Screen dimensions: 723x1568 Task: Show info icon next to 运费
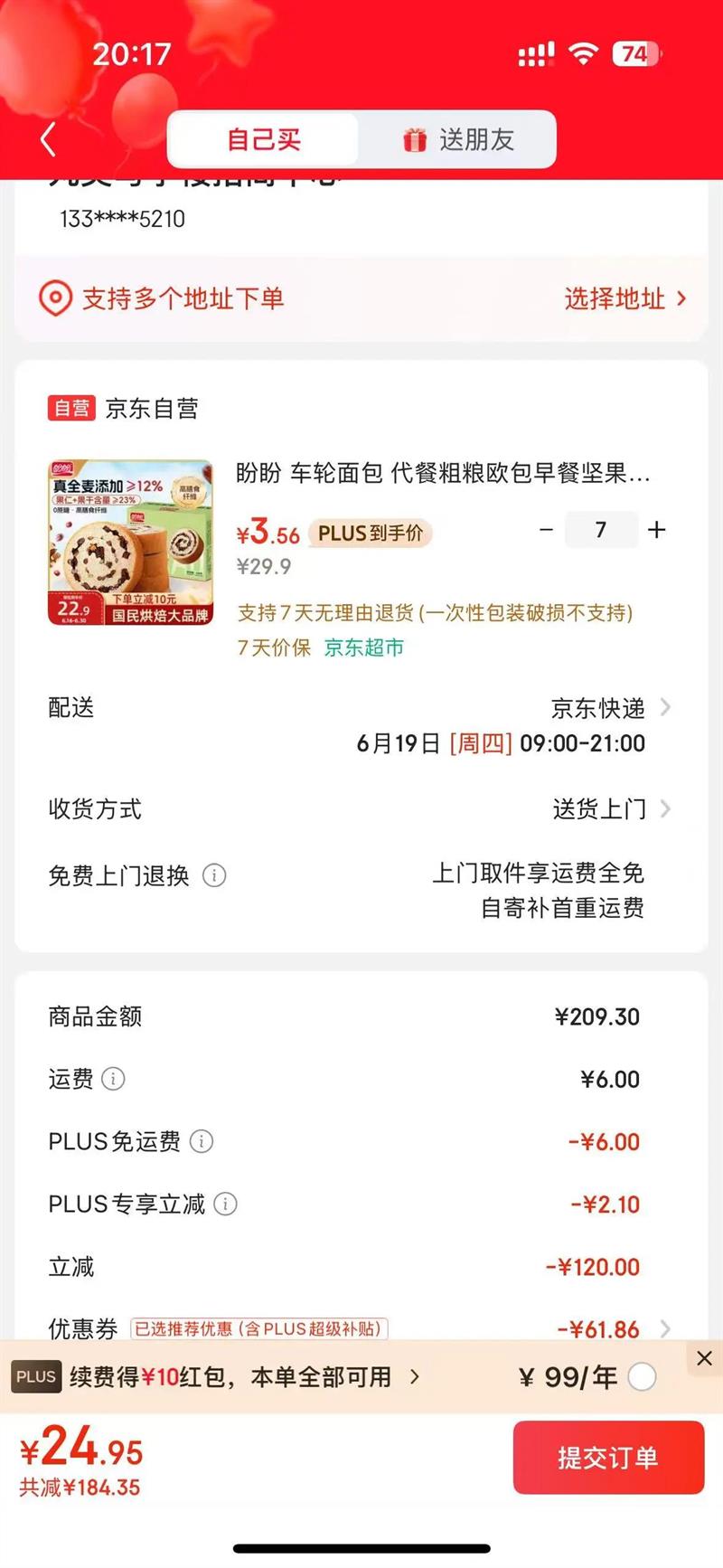113,1079
